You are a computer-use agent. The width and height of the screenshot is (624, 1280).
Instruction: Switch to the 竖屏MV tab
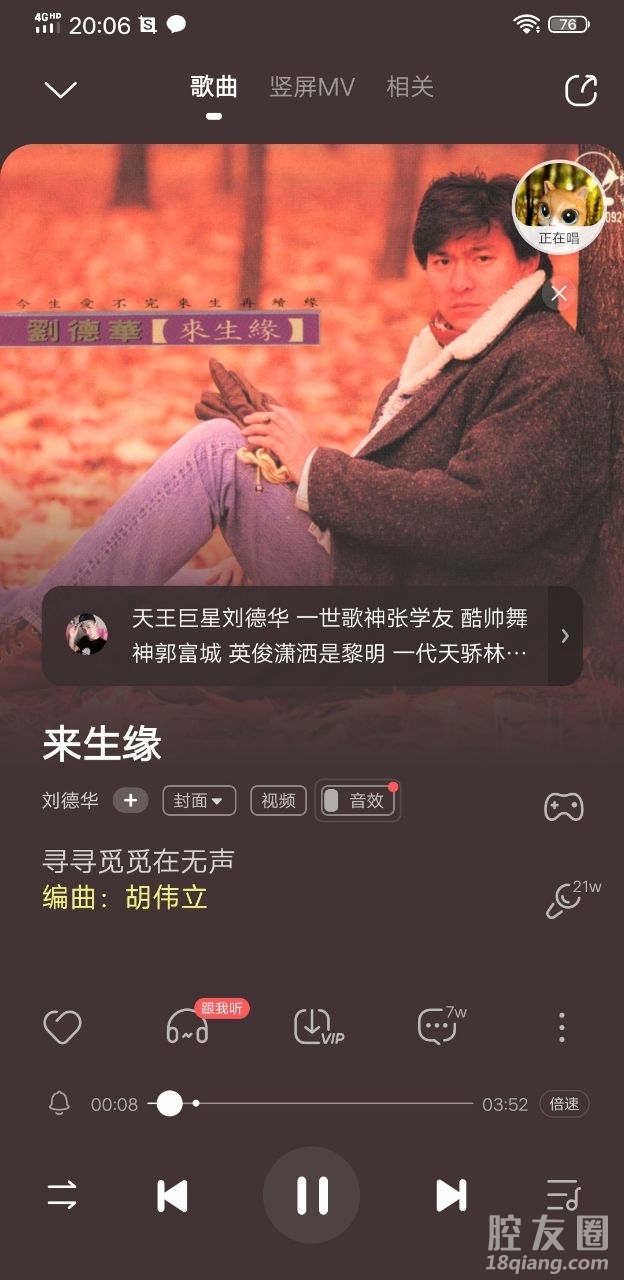coord(312,87)
